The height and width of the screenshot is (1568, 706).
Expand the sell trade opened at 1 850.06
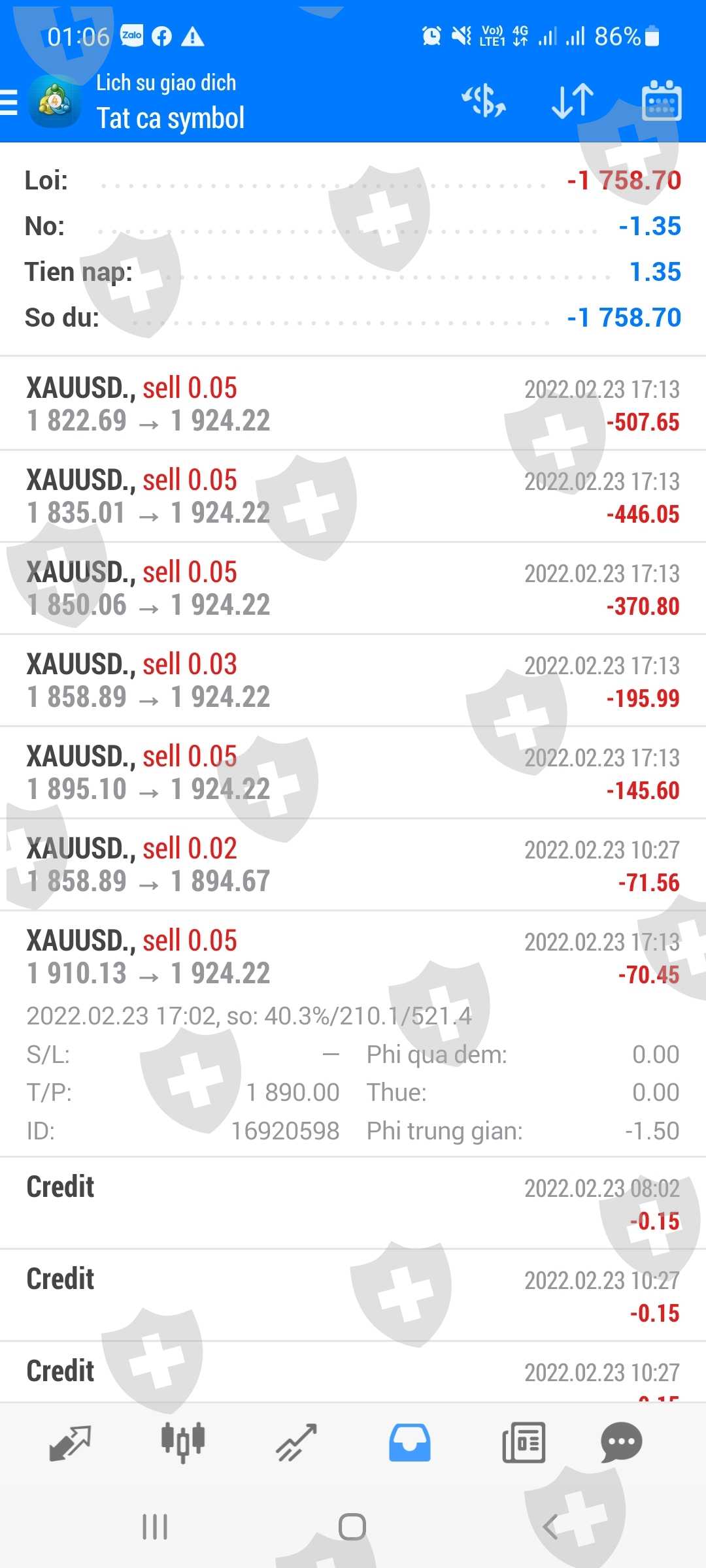(353, 588)
